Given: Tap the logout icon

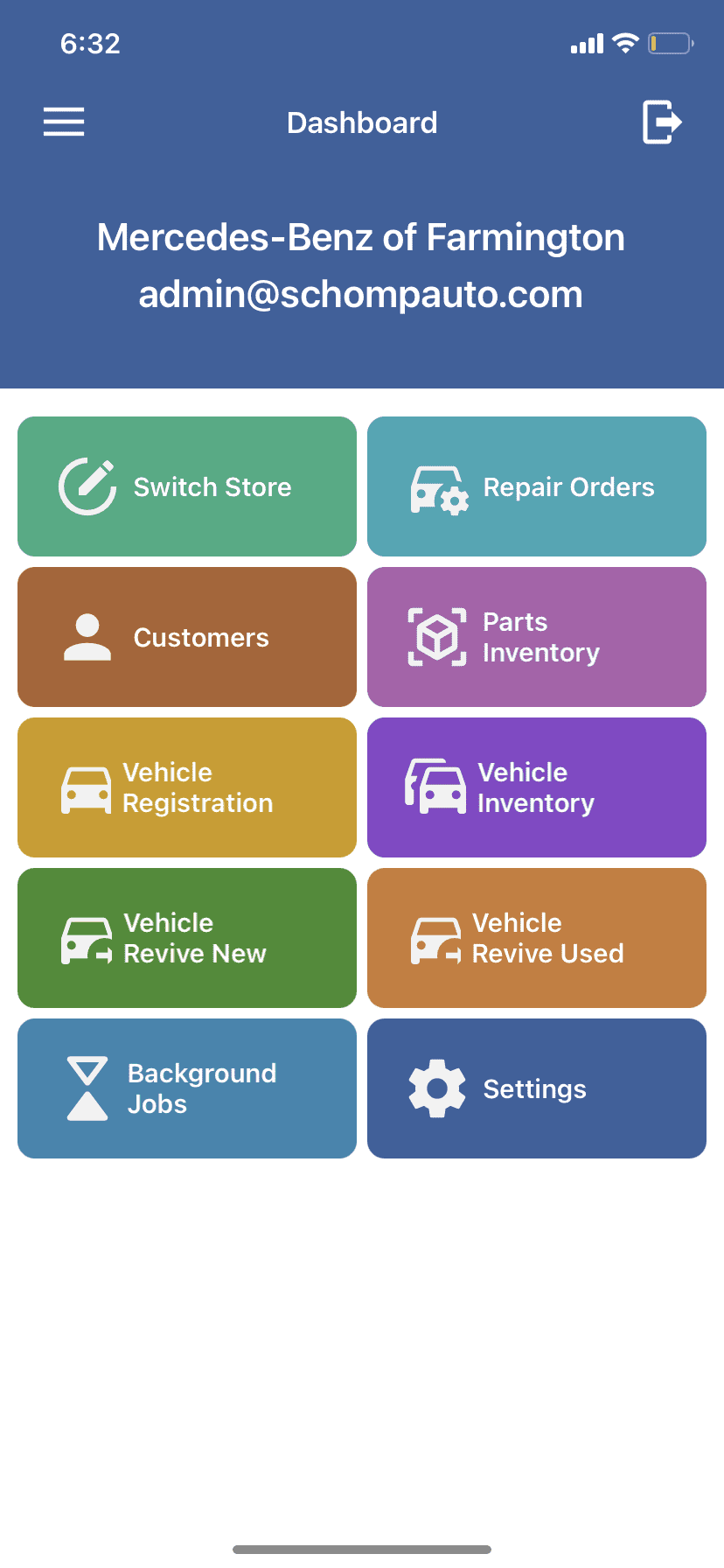Looking at the screenshot, I should 662,122.
